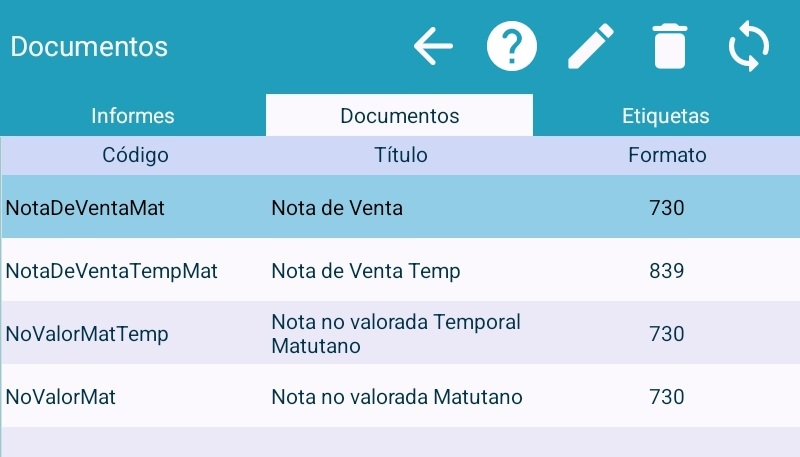
Task: Switch to the Etiquetas tab
Action: tap(666, 116)
